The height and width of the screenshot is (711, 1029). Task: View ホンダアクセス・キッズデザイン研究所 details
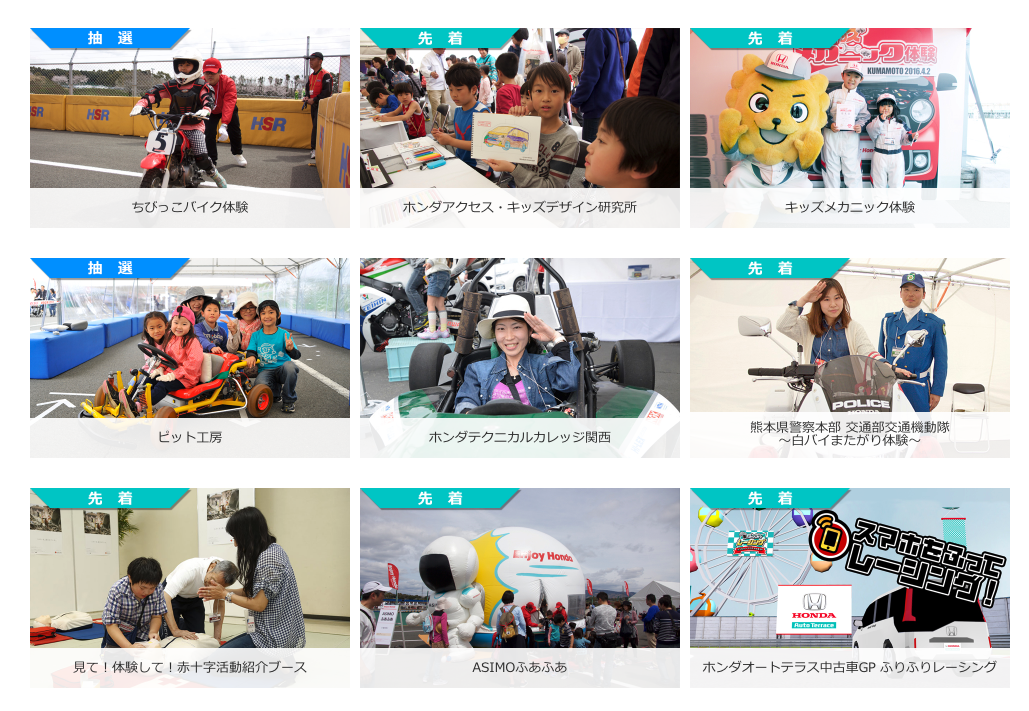click(x=520, y=128)
